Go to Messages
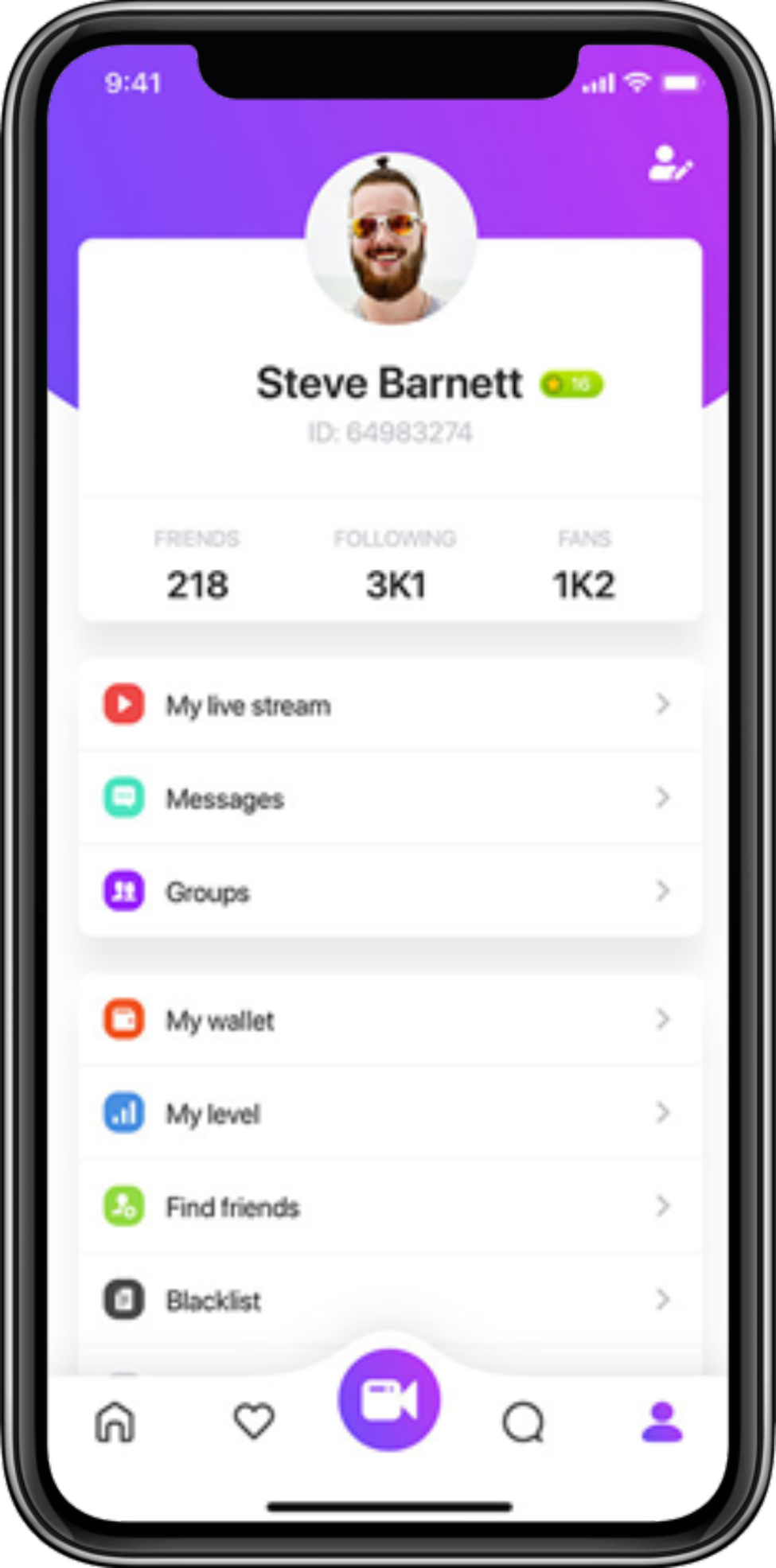The height and width of the screenshot is (1568, 776). (390, 798)
